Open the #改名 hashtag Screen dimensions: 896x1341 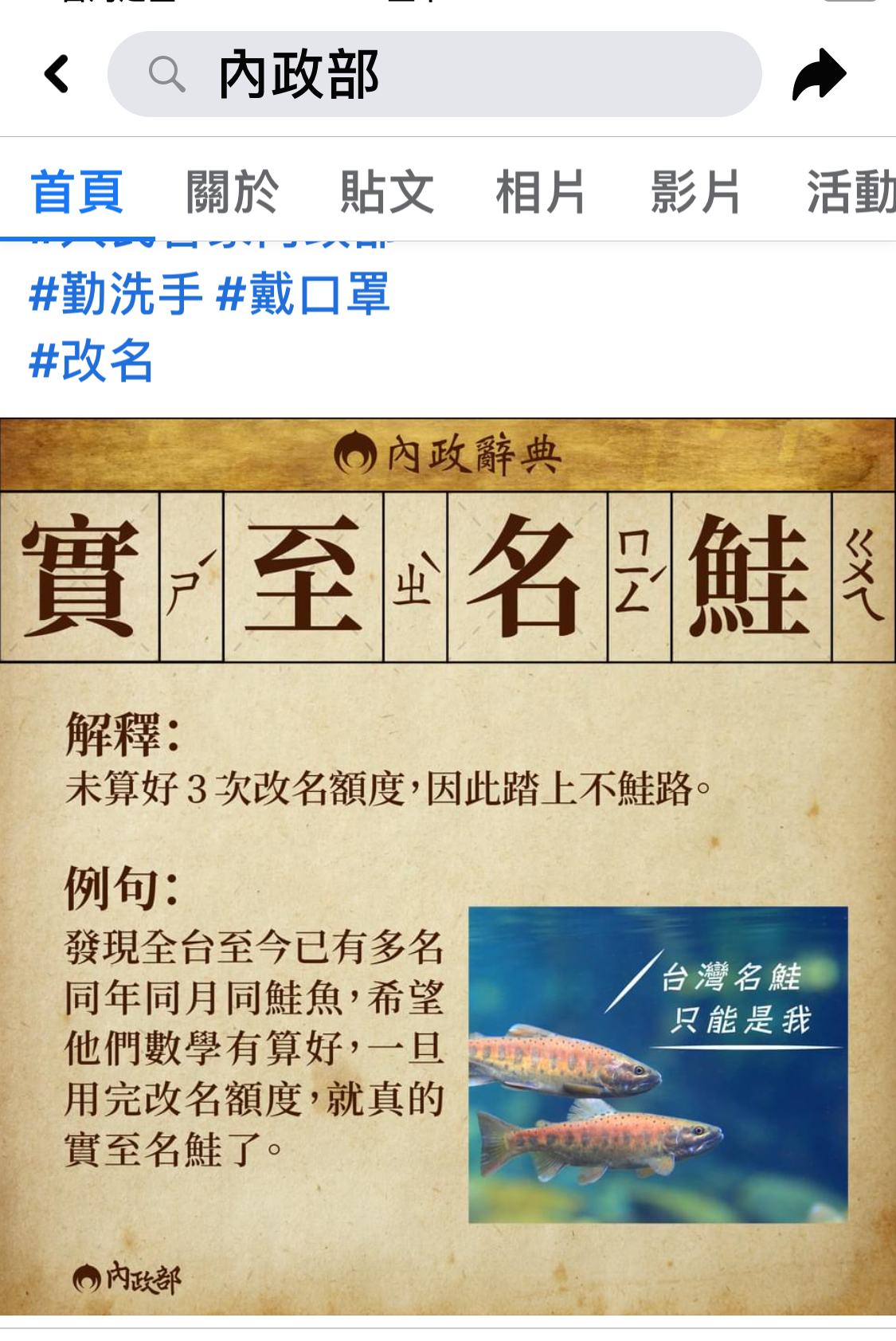pyautogui.click(x=91, y=361)
